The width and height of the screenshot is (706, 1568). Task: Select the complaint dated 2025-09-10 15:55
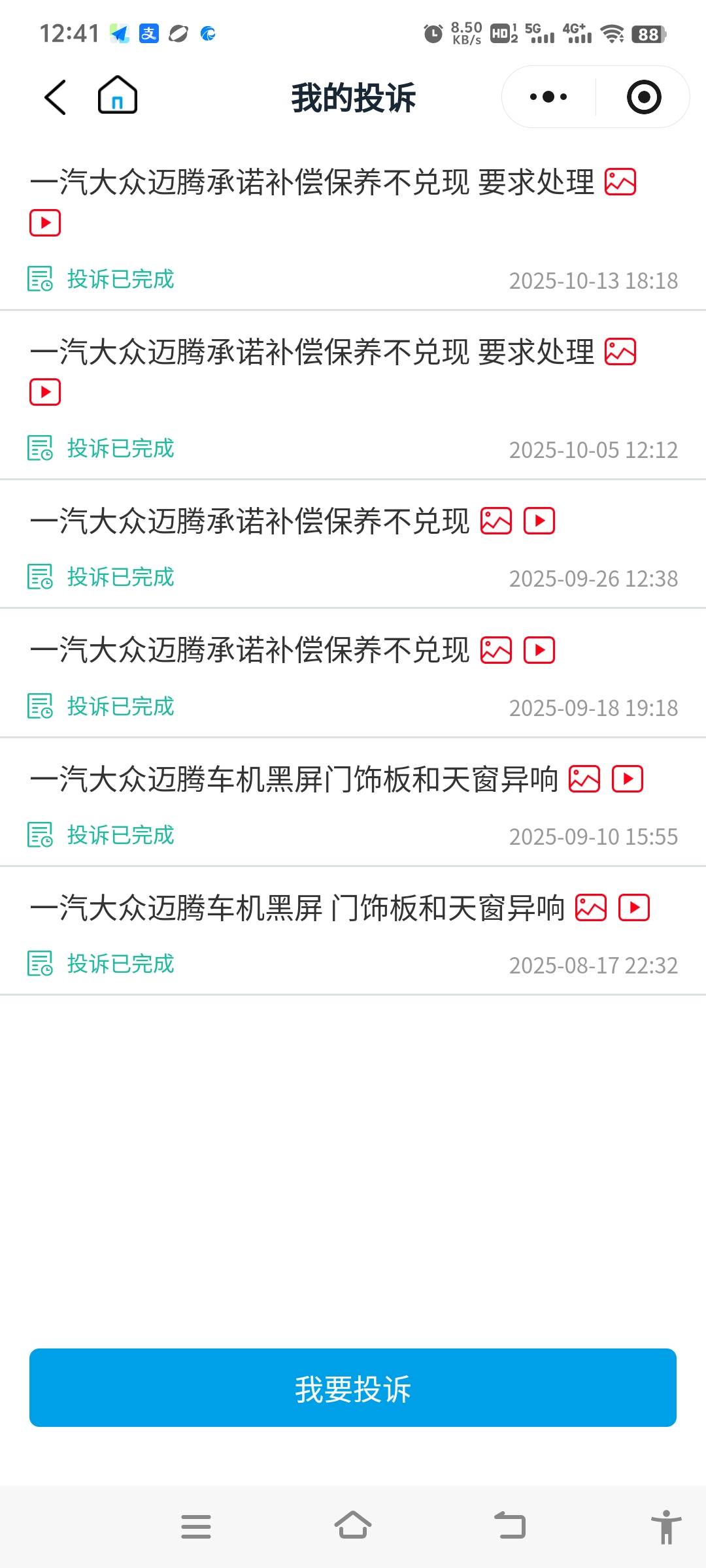point(294,779)
